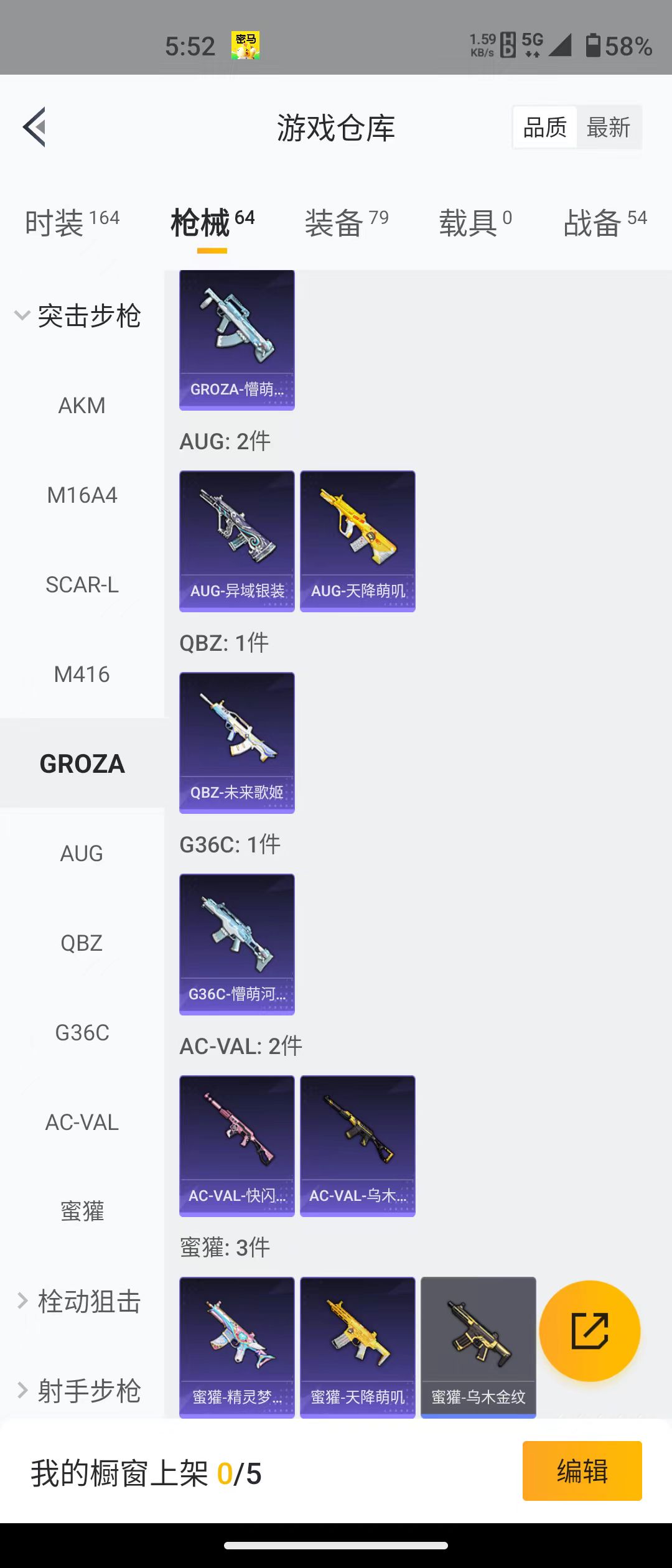This screenshot has height=1568, width=672.
Task: Expand the 射手步枪 category
Action: coord(81,1391)
